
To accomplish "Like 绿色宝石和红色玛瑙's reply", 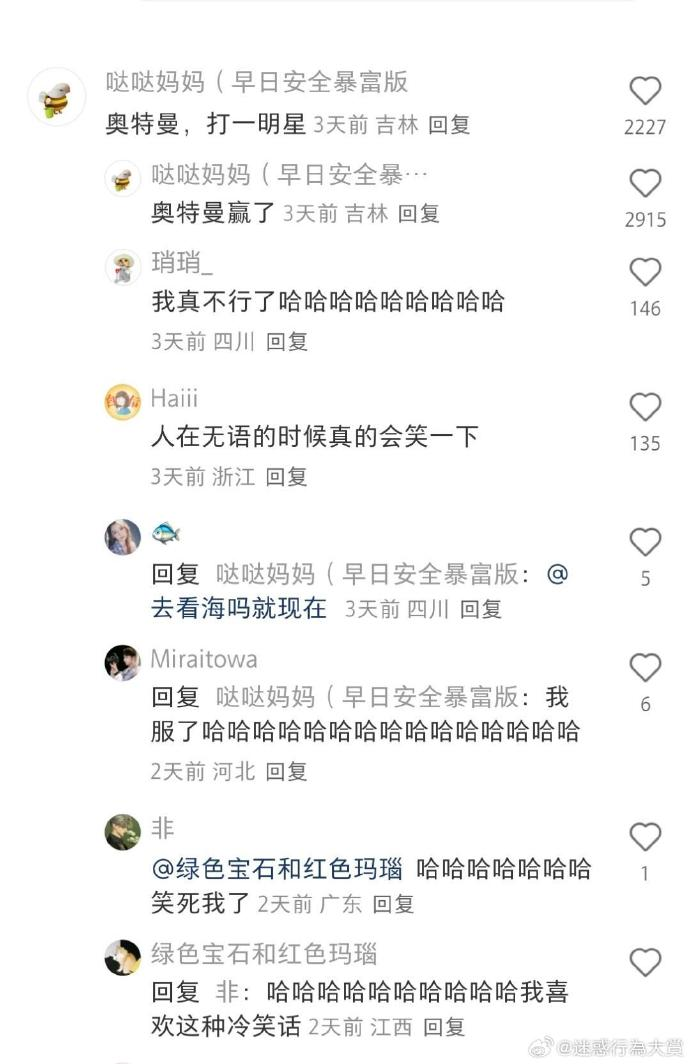I will click(645, 962).
